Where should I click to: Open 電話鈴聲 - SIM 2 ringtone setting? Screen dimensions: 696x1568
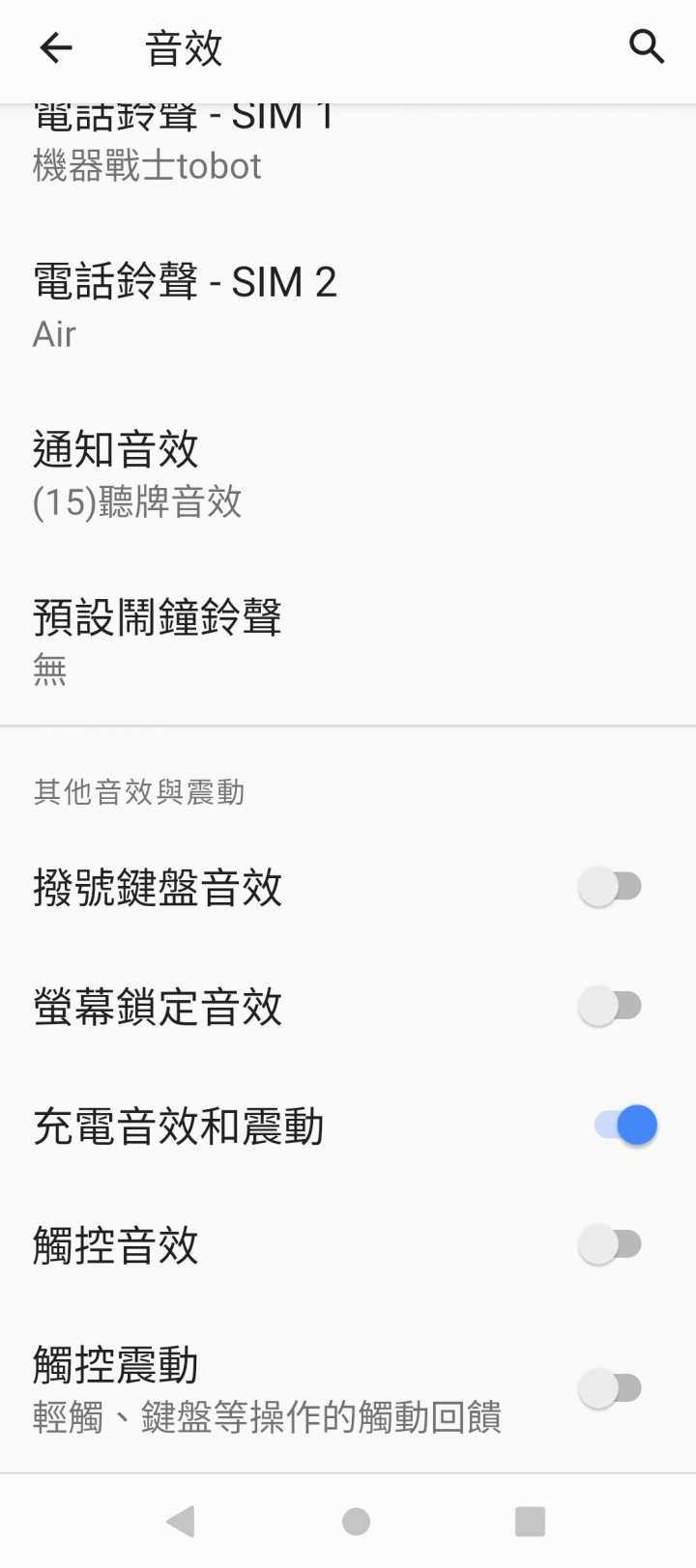click(x=348, y=307)
